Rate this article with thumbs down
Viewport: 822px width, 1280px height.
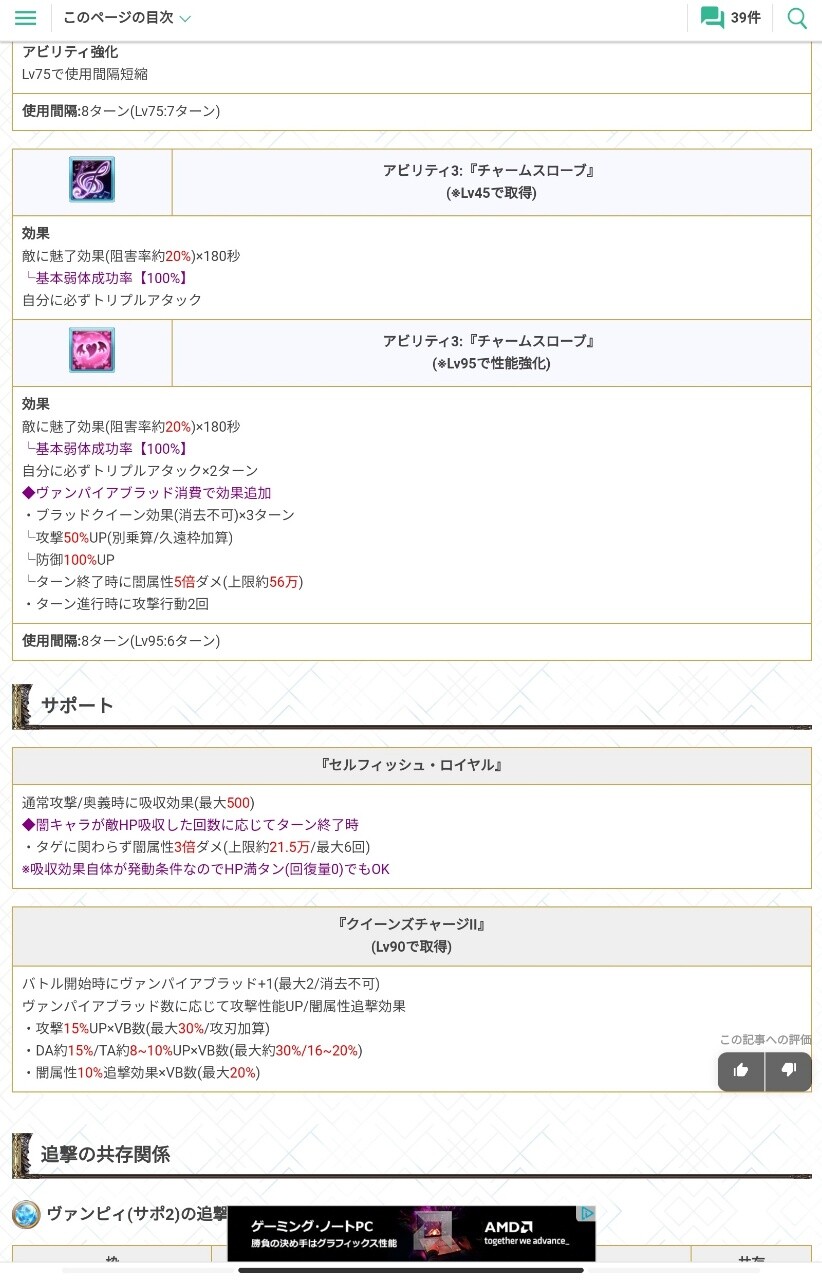pyautogui.click(x=788, y=1071)
